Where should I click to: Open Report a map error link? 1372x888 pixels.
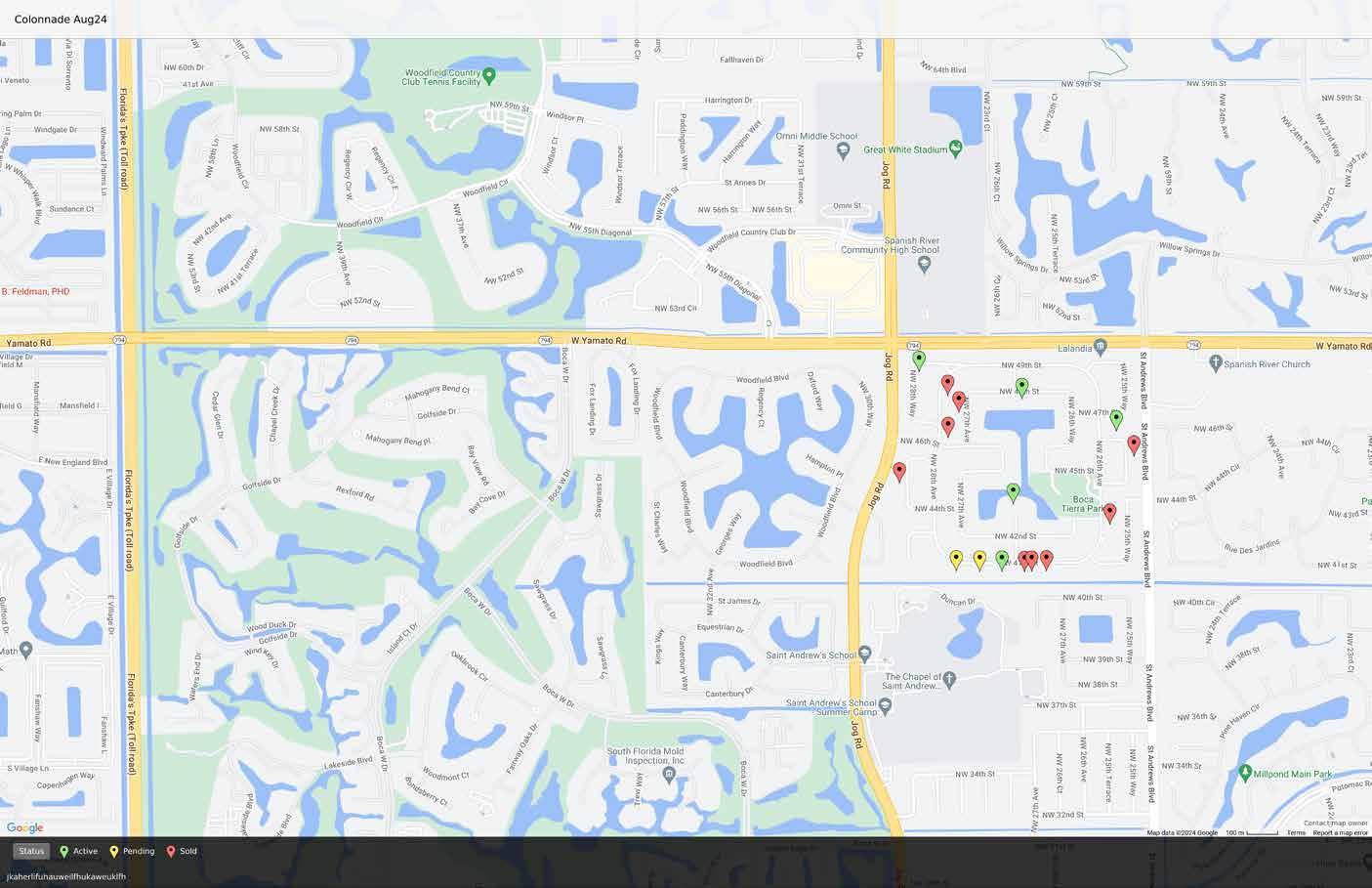coord(1340,833)
